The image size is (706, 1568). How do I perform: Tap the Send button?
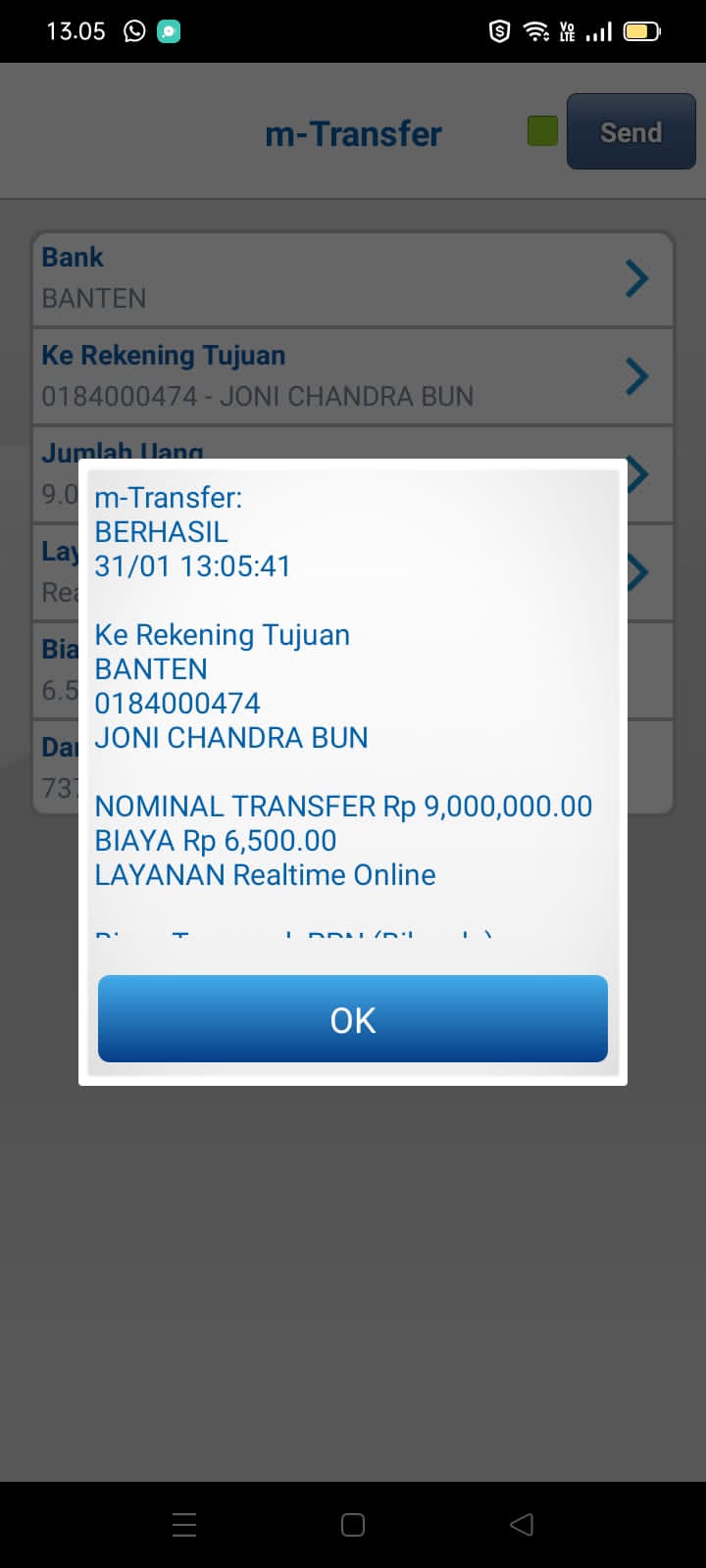coord(630,132)
